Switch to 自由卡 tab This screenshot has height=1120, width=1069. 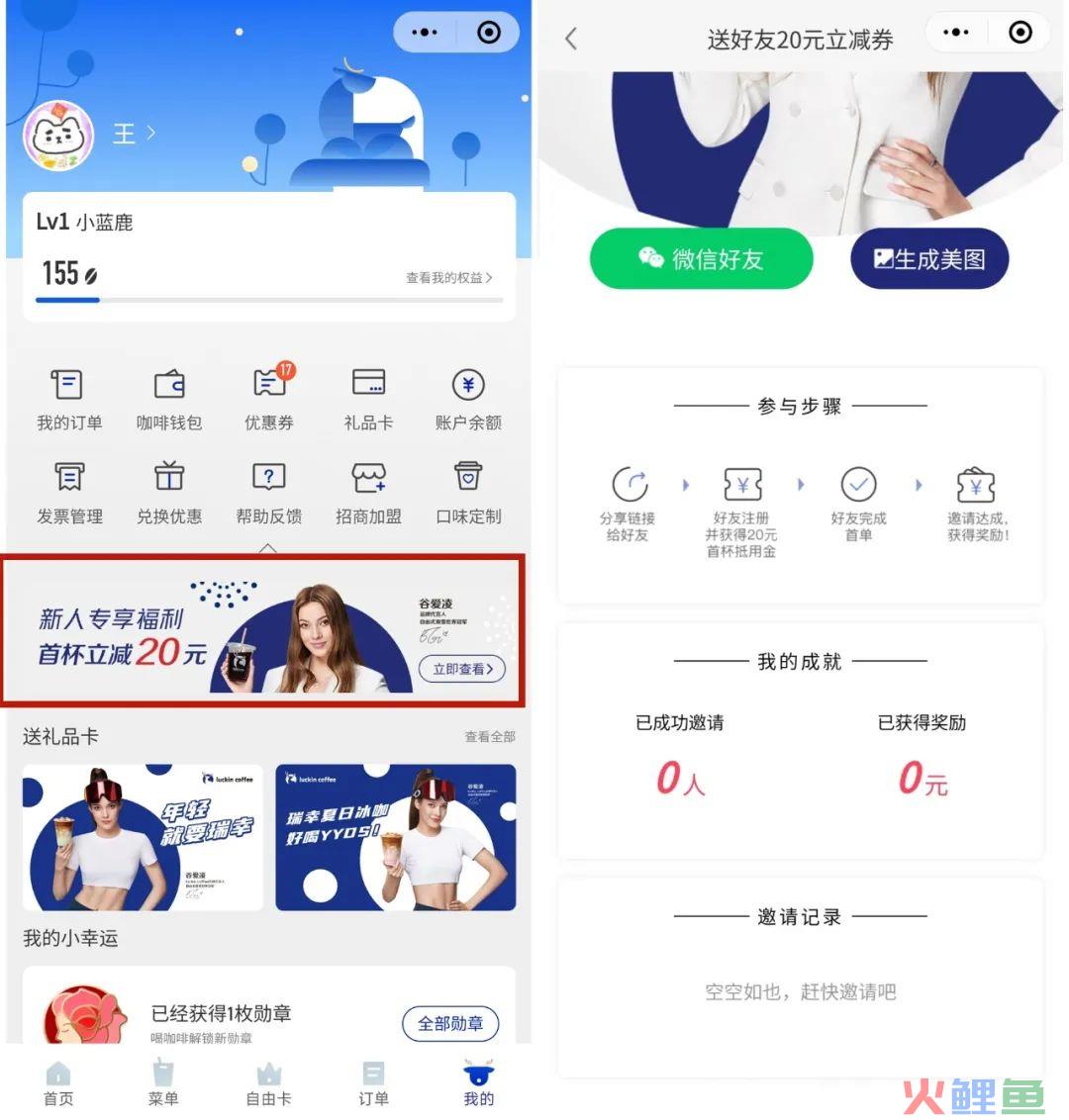(268, 1082)
